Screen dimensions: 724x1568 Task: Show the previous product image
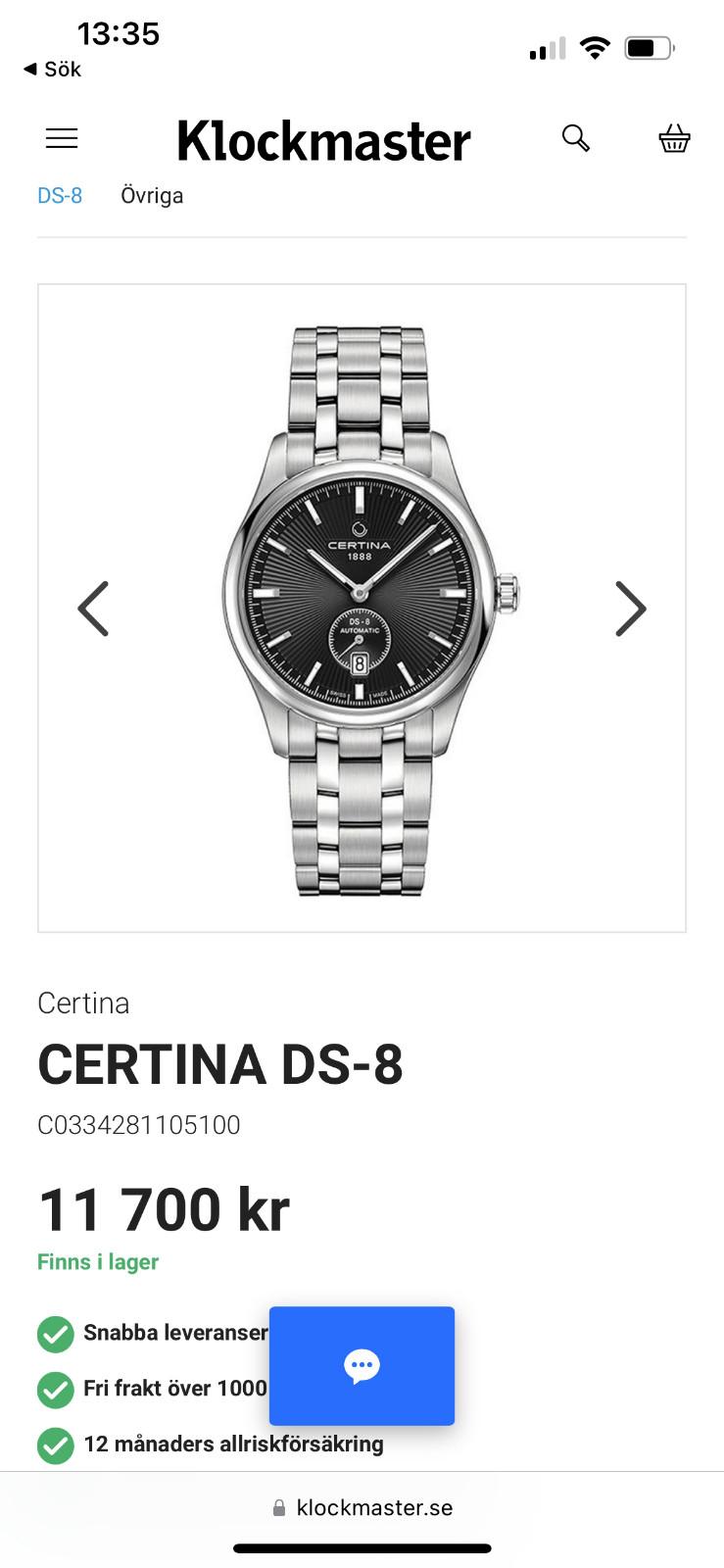pos(93,609)
